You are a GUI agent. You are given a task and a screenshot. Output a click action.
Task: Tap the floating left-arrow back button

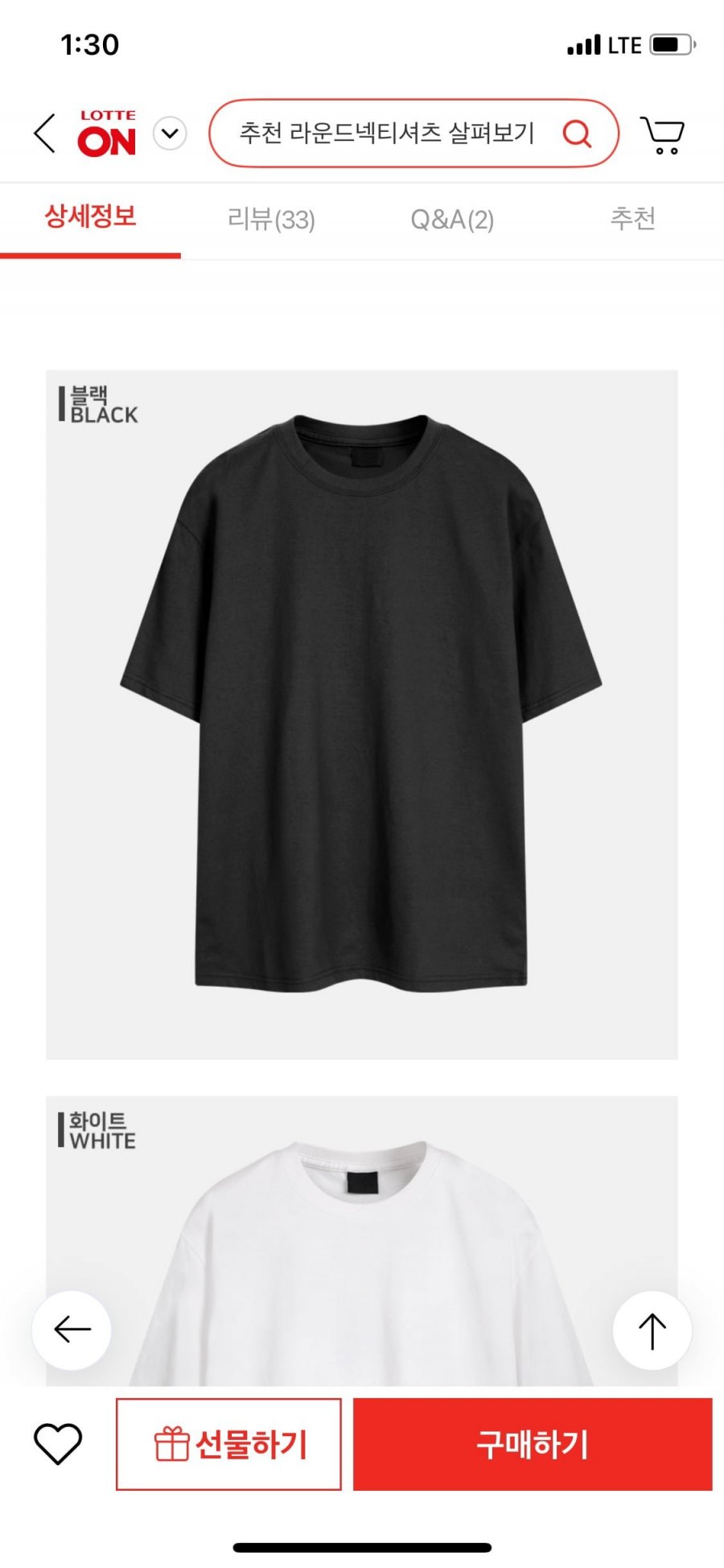72,1330
